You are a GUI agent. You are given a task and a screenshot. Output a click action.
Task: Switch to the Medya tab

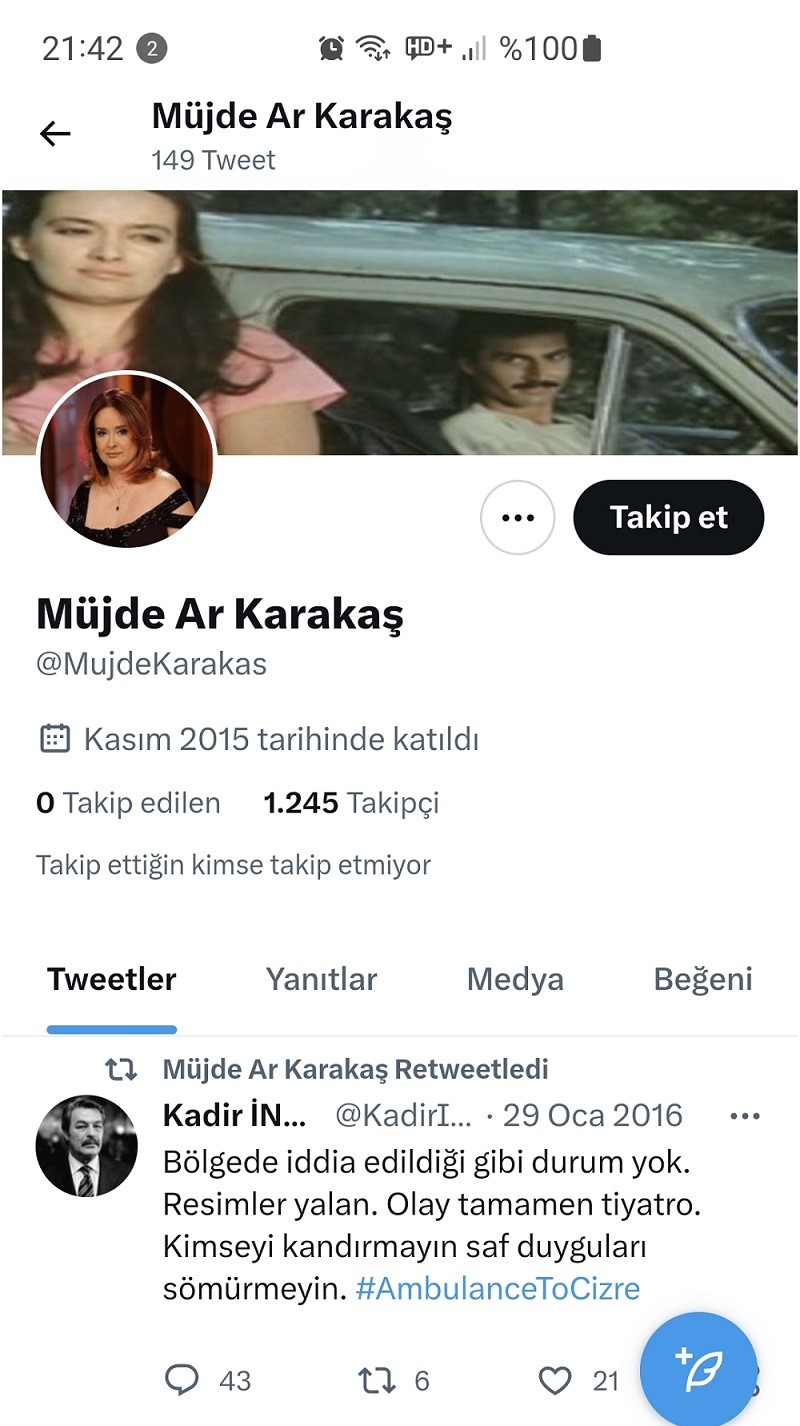[x=515, y=979]
